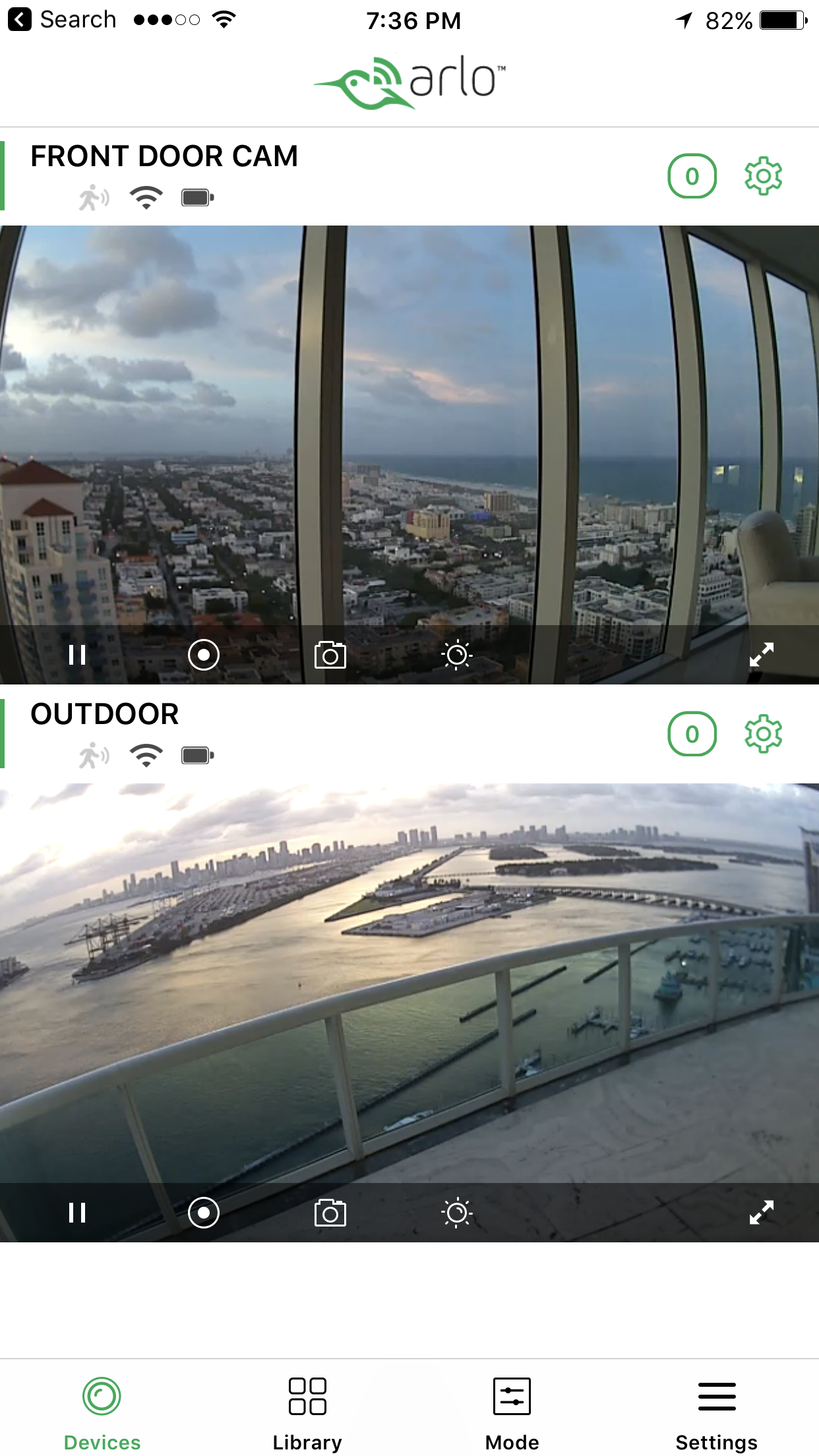This screenshot has width=819, height=1456.
Task: Adjust brightness for Outdoor camera
Action: pyautogui.click(x=456, y=1213)
